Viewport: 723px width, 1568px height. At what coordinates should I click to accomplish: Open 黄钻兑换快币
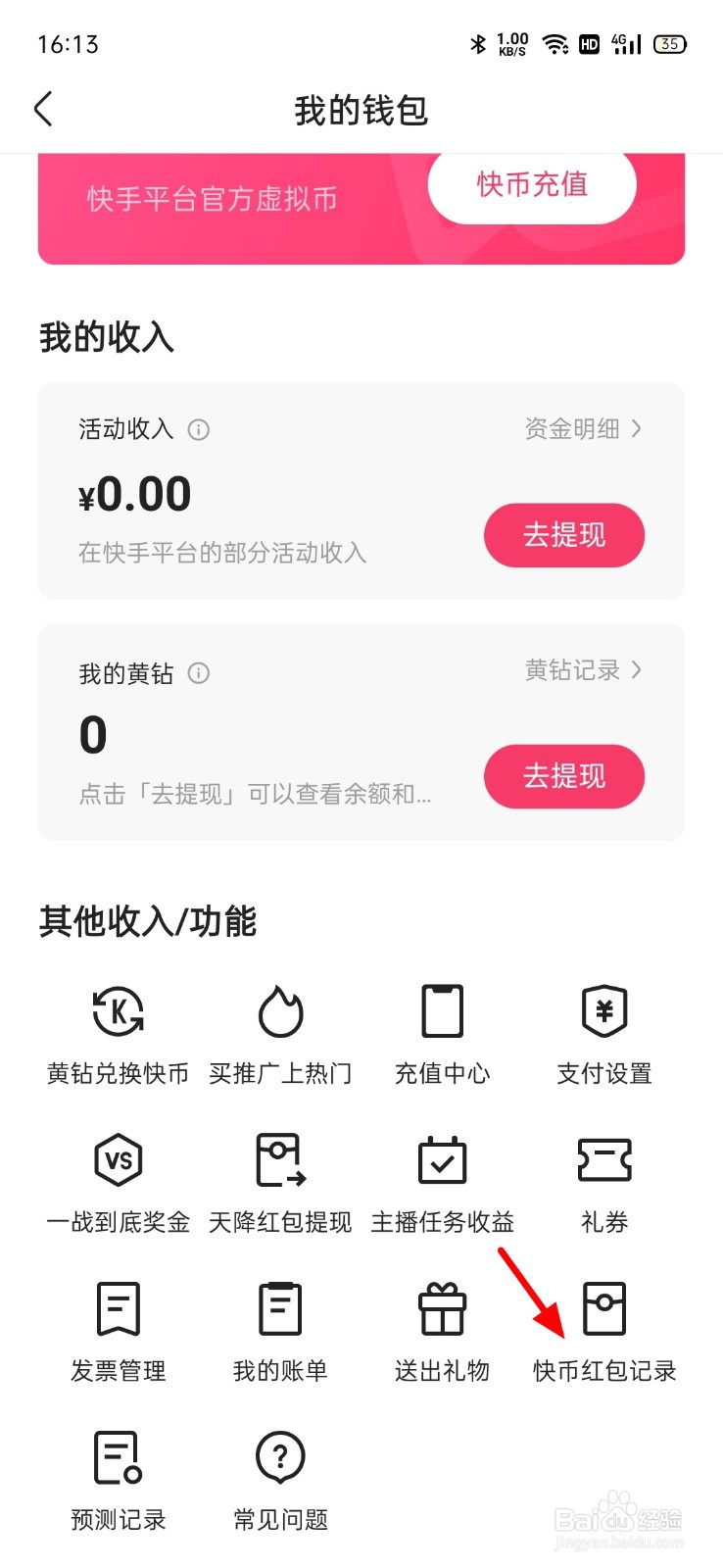click(x=119, y=1034)
